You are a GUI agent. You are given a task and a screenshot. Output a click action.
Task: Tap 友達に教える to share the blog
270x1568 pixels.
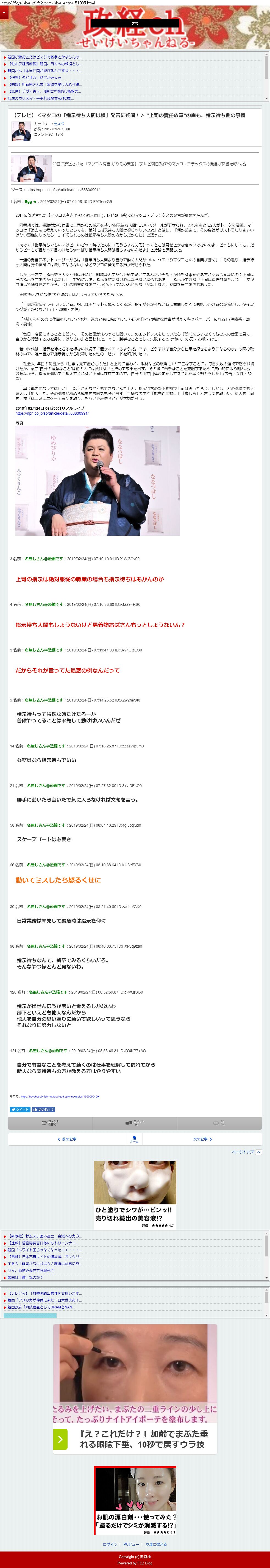coord(156,1544)
